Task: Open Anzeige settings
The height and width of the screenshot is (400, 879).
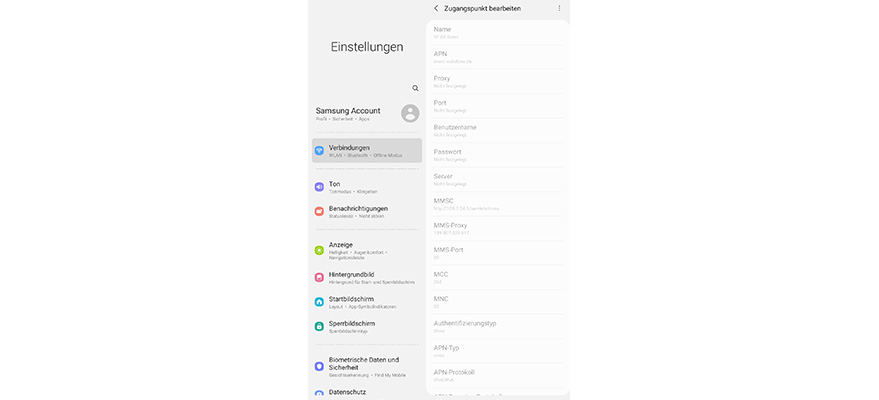Action: coord(366,249)
